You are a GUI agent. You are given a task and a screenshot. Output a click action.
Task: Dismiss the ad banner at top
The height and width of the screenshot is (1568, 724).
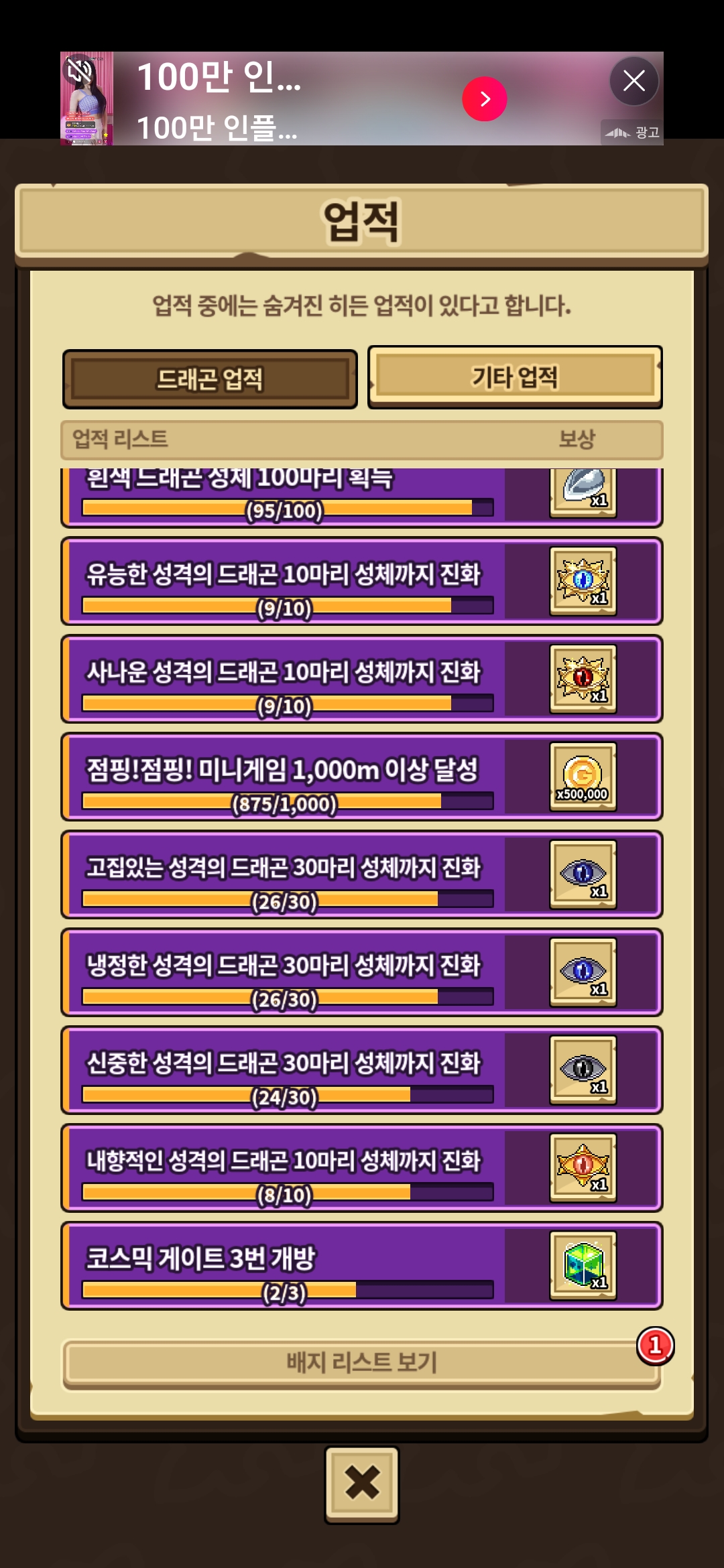click(633, 81)
